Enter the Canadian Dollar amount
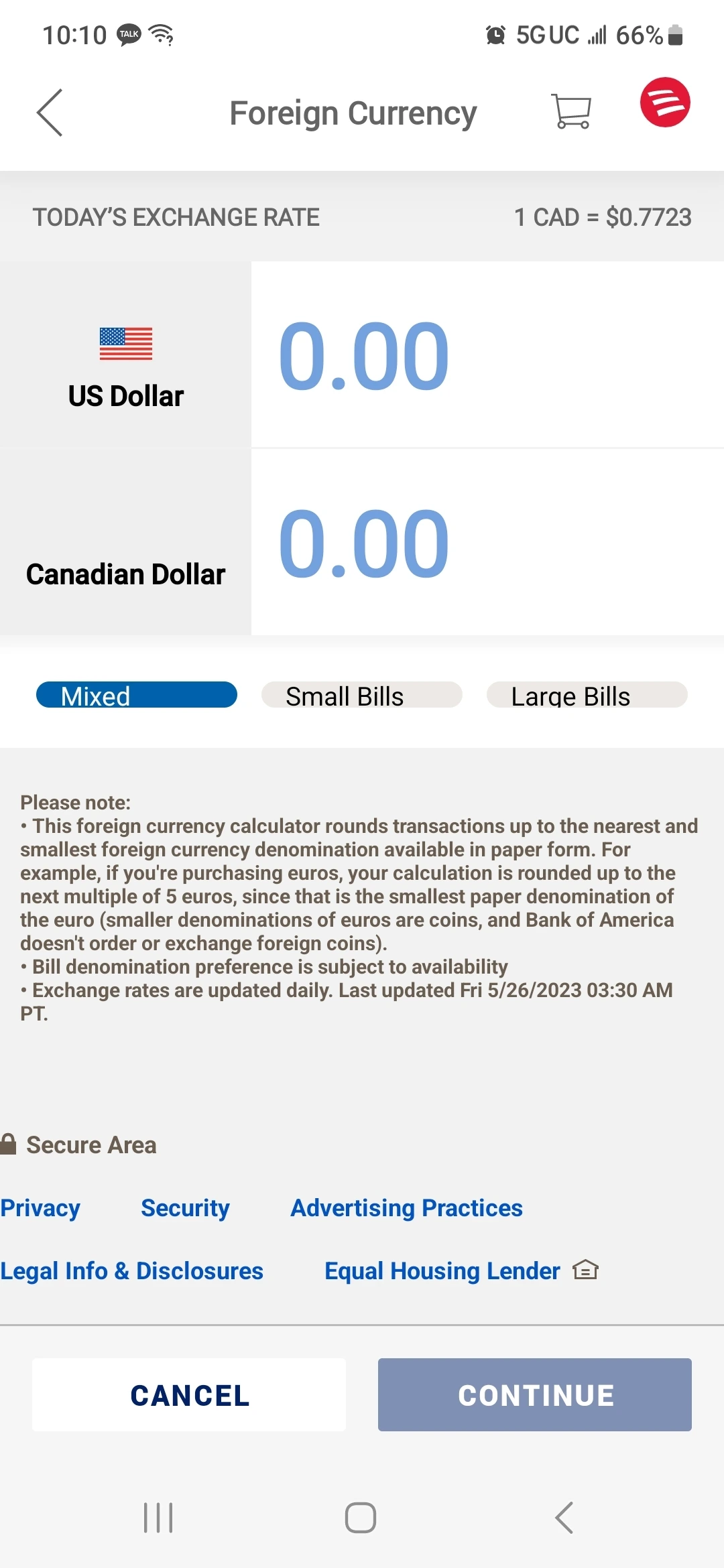Screen dimensions: 724x1568 pyautogui.click(x=487, y=543)
